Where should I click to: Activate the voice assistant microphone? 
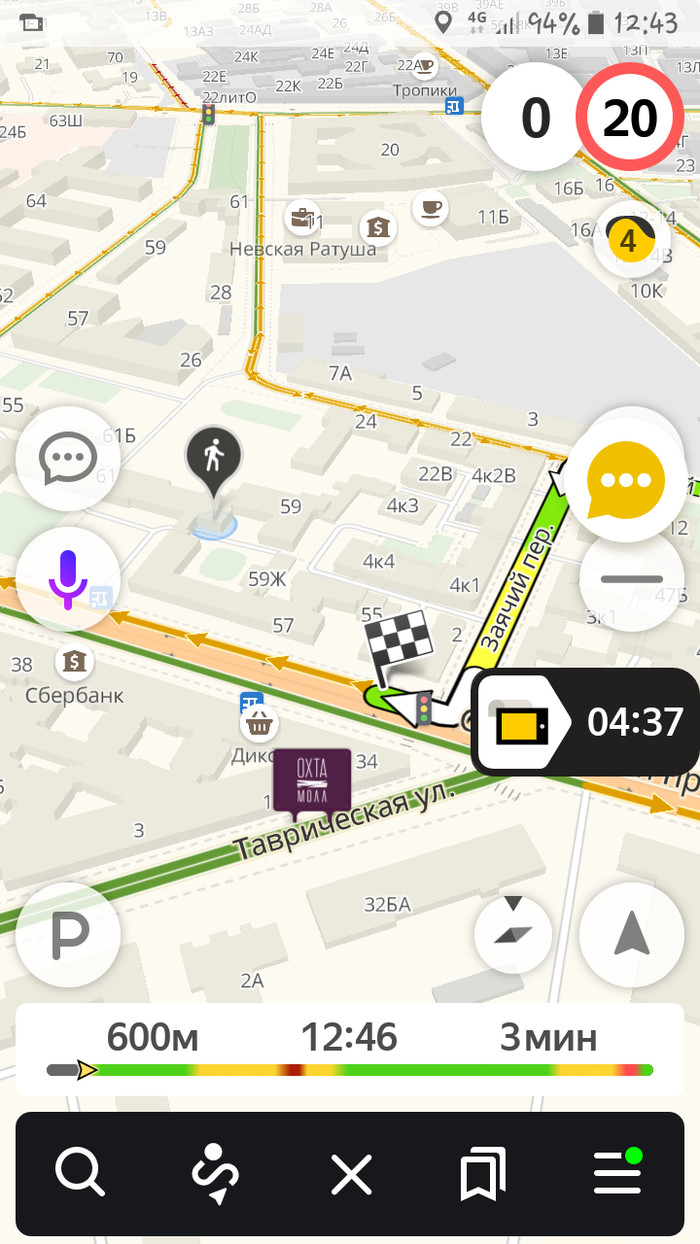point(68,579)
